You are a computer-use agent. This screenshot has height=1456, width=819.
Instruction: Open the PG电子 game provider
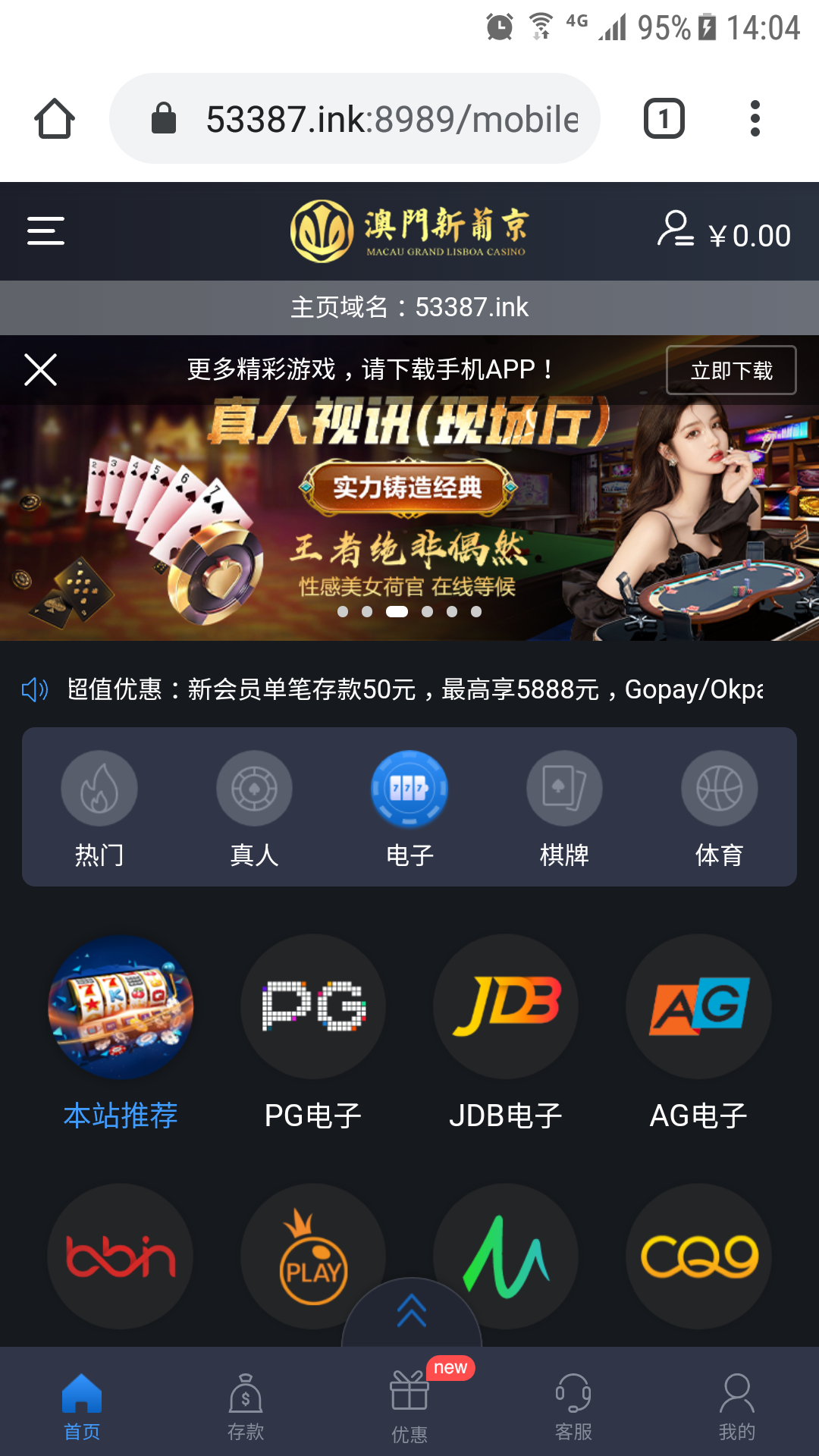tap(313, 1006)
